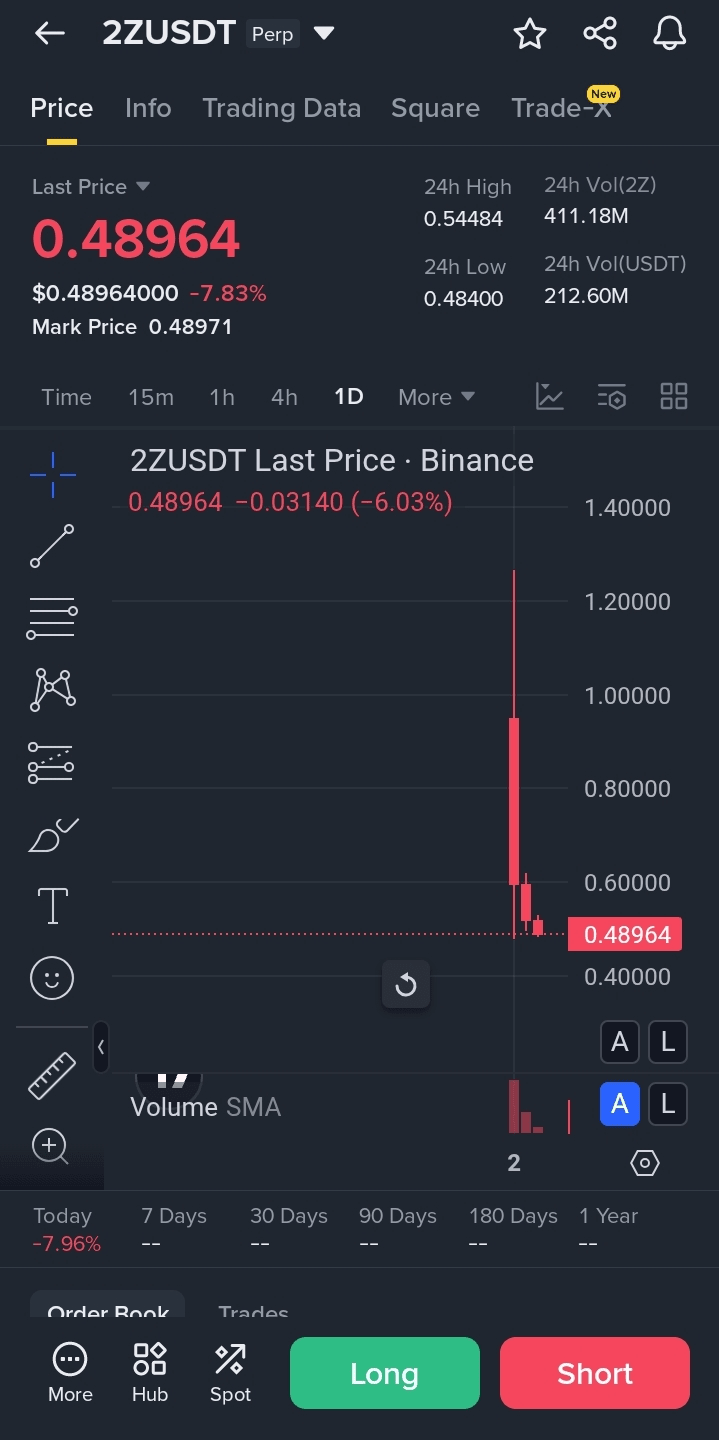The height and width of the screenshot is (1440, 719).
Task: Reset the chart view
Action: click(x=406, y=986)
